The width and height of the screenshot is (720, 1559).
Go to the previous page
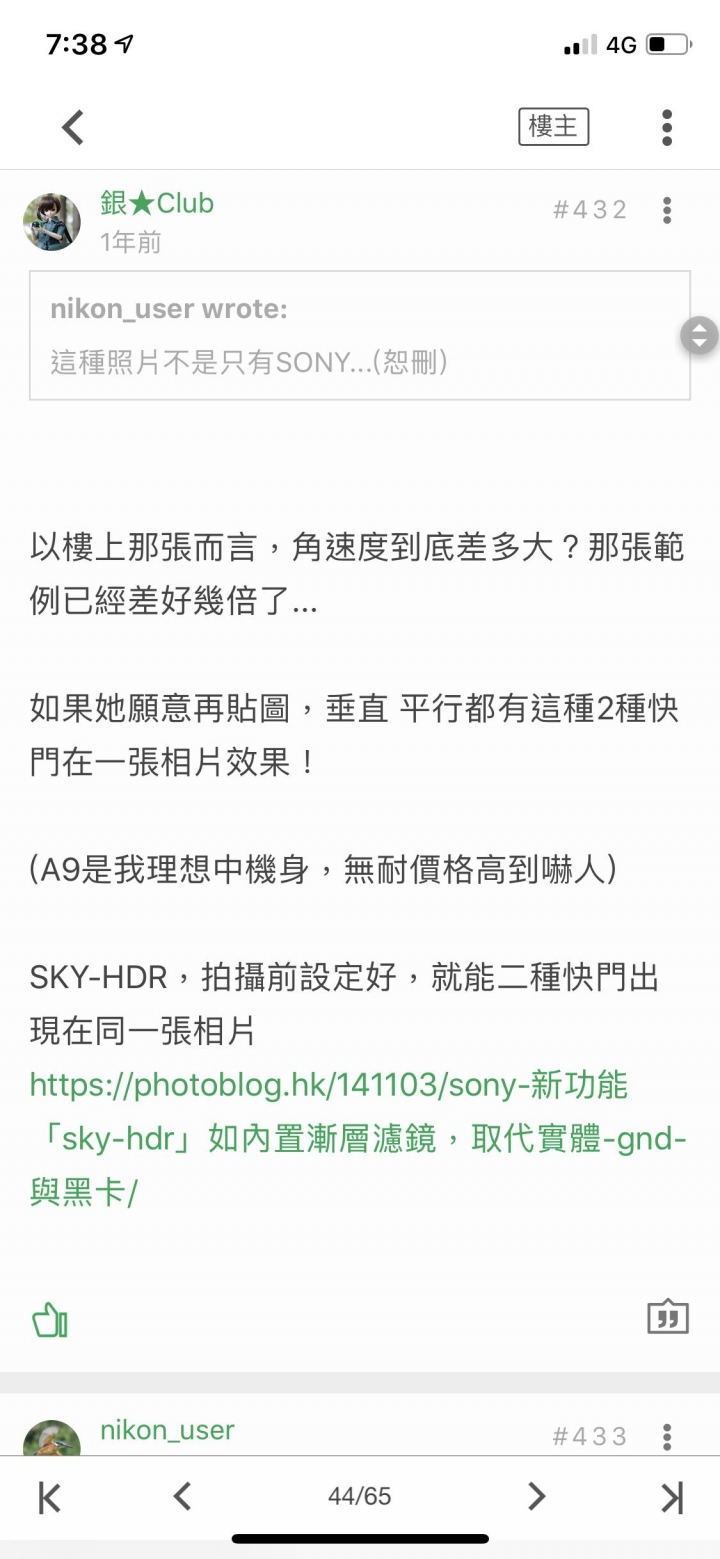pos(181,1497)
